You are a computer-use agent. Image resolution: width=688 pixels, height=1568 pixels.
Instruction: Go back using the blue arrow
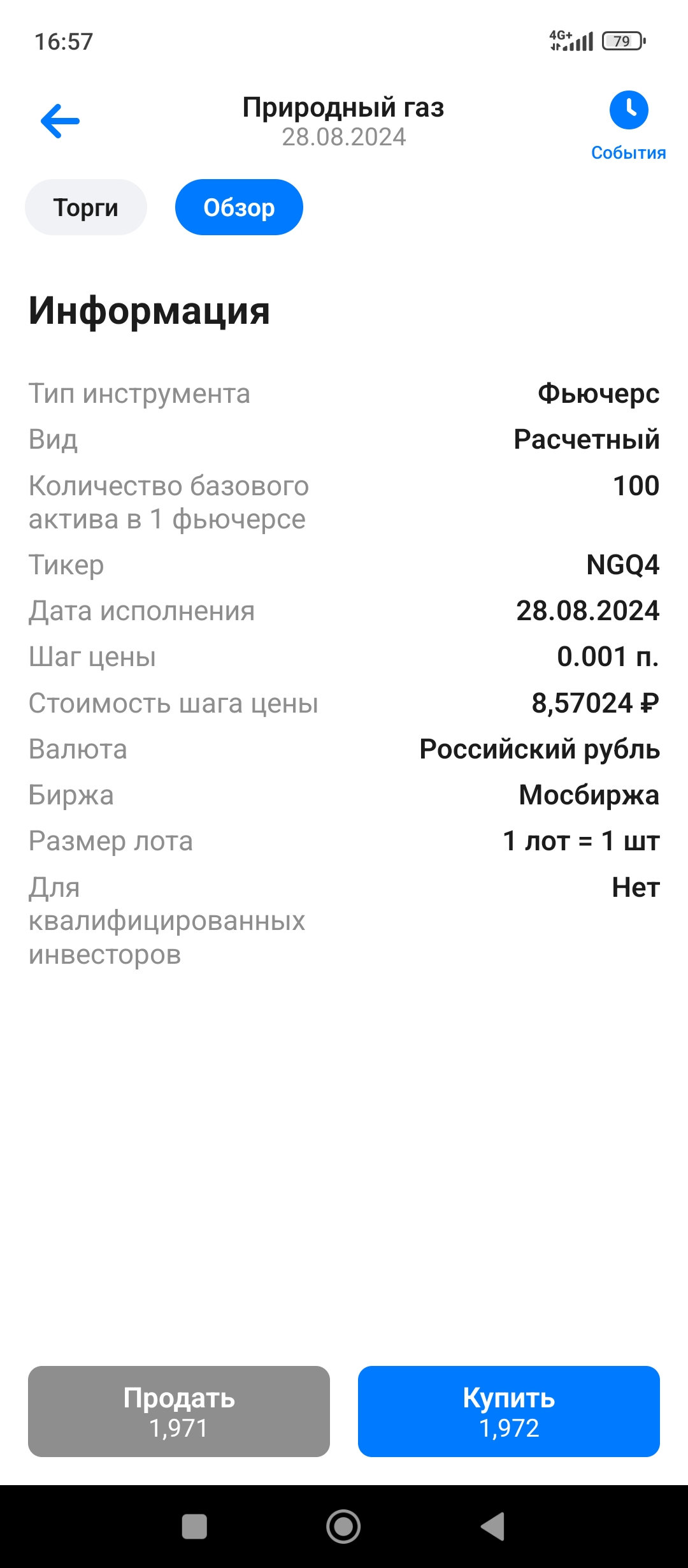60,120
